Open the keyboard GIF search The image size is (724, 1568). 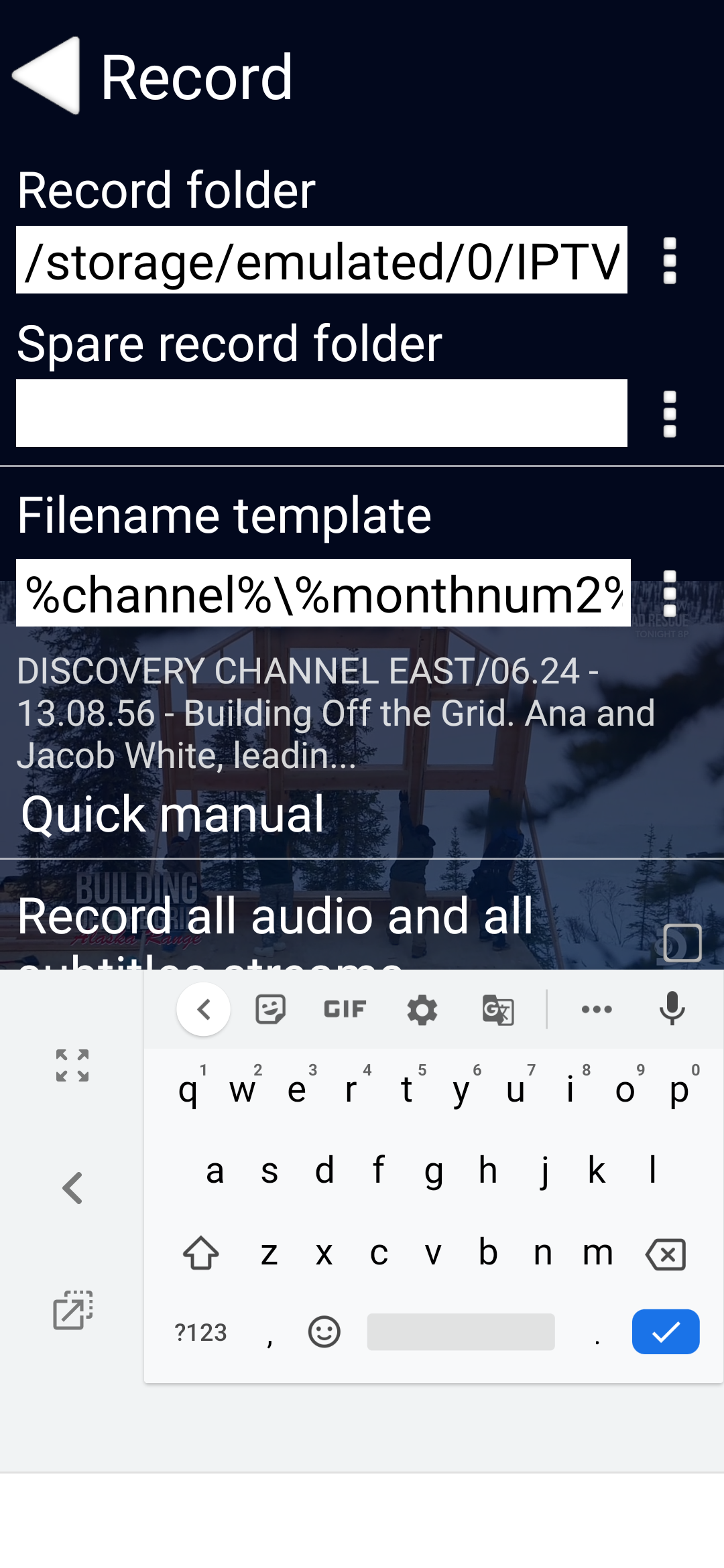coord(345,1009)
